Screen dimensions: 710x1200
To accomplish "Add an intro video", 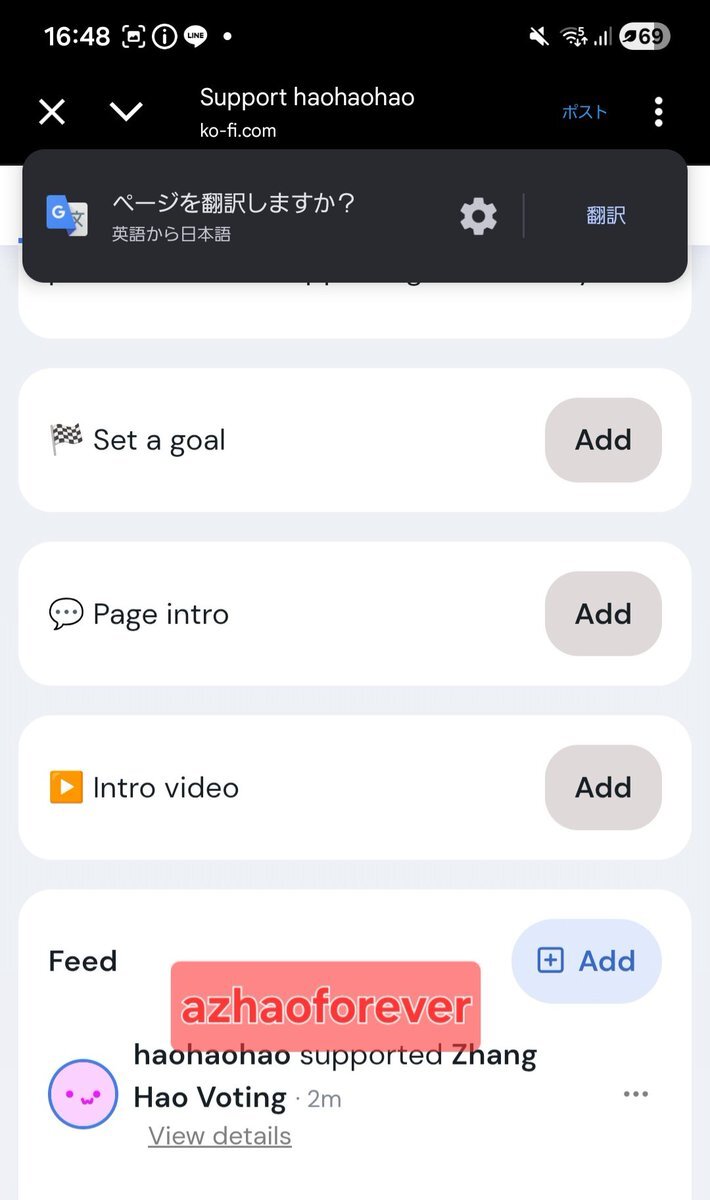I will point(603,788).
